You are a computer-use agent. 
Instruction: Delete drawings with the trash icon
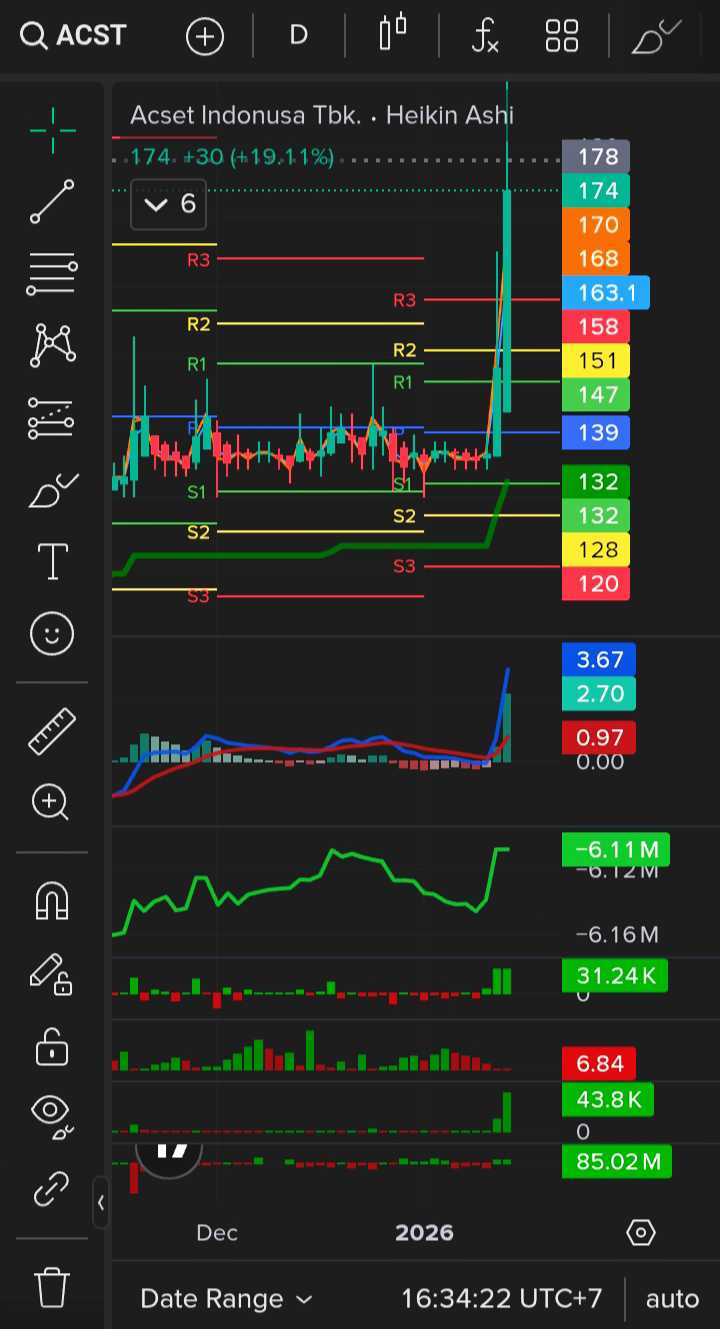pos(52,1286)
